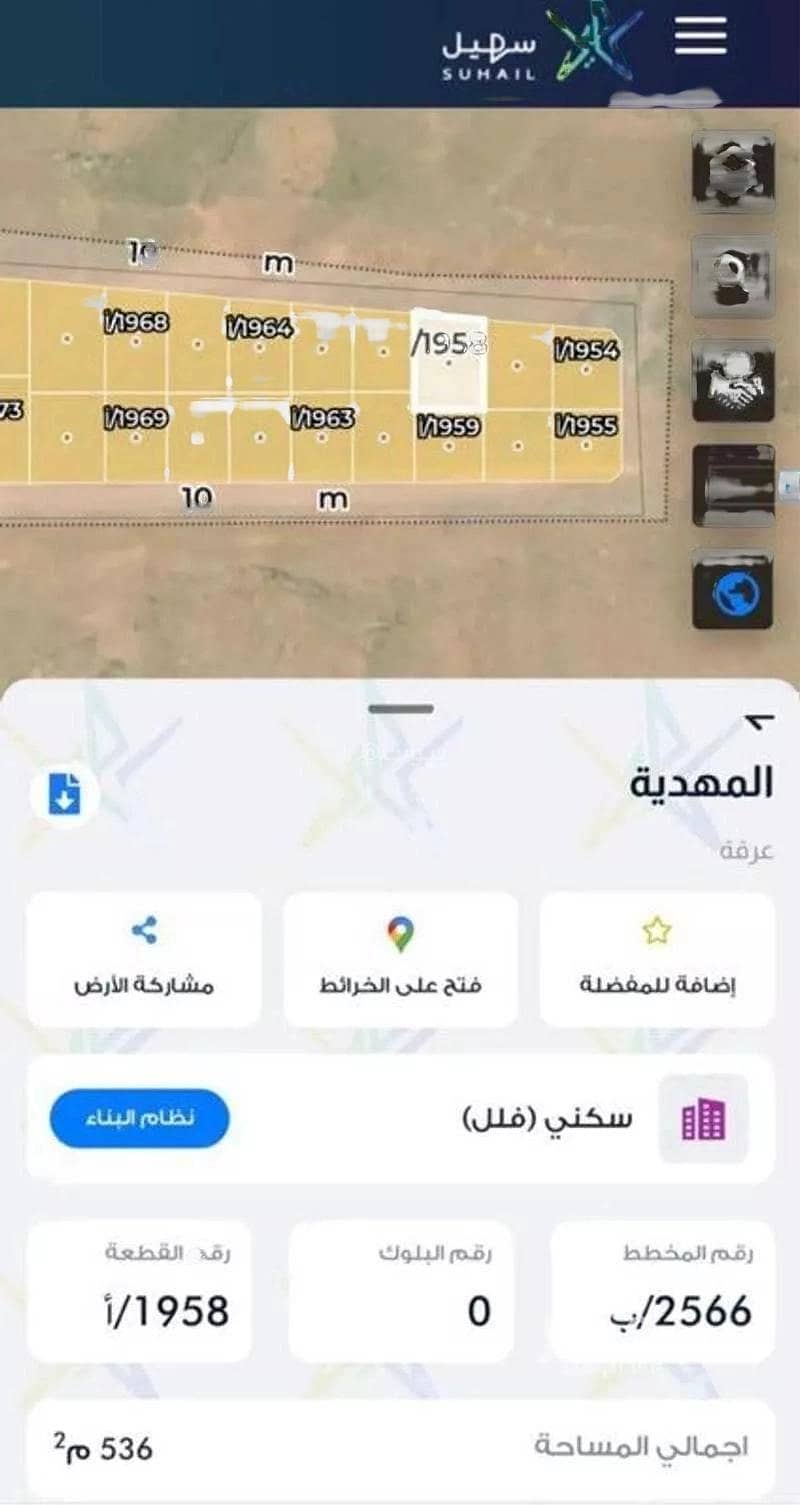View the building regulations (نظام البناء)

point(139,1118)
